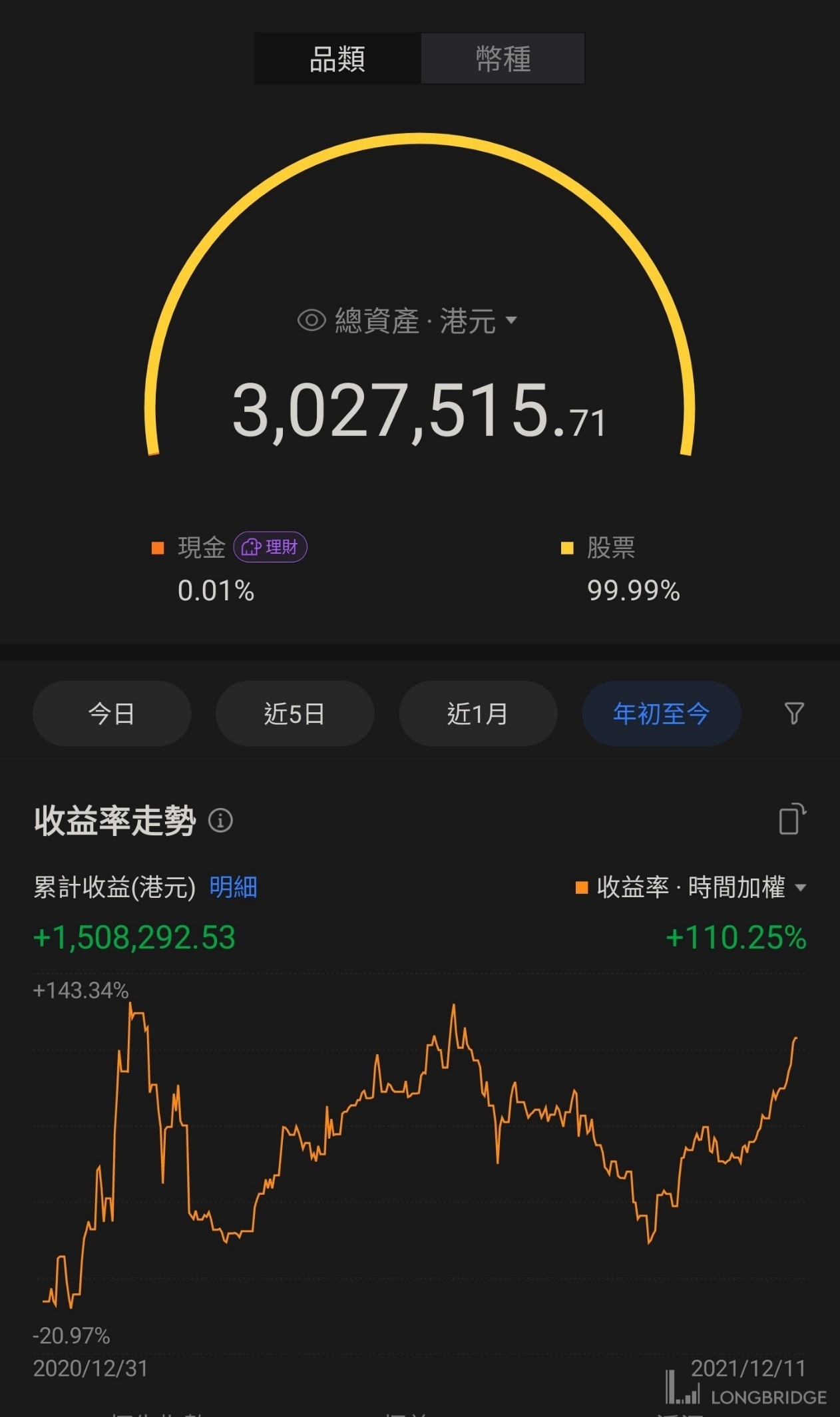Show the 近1月 time range
Screen dimensions: 840x1417
click(x=478, y=713)
